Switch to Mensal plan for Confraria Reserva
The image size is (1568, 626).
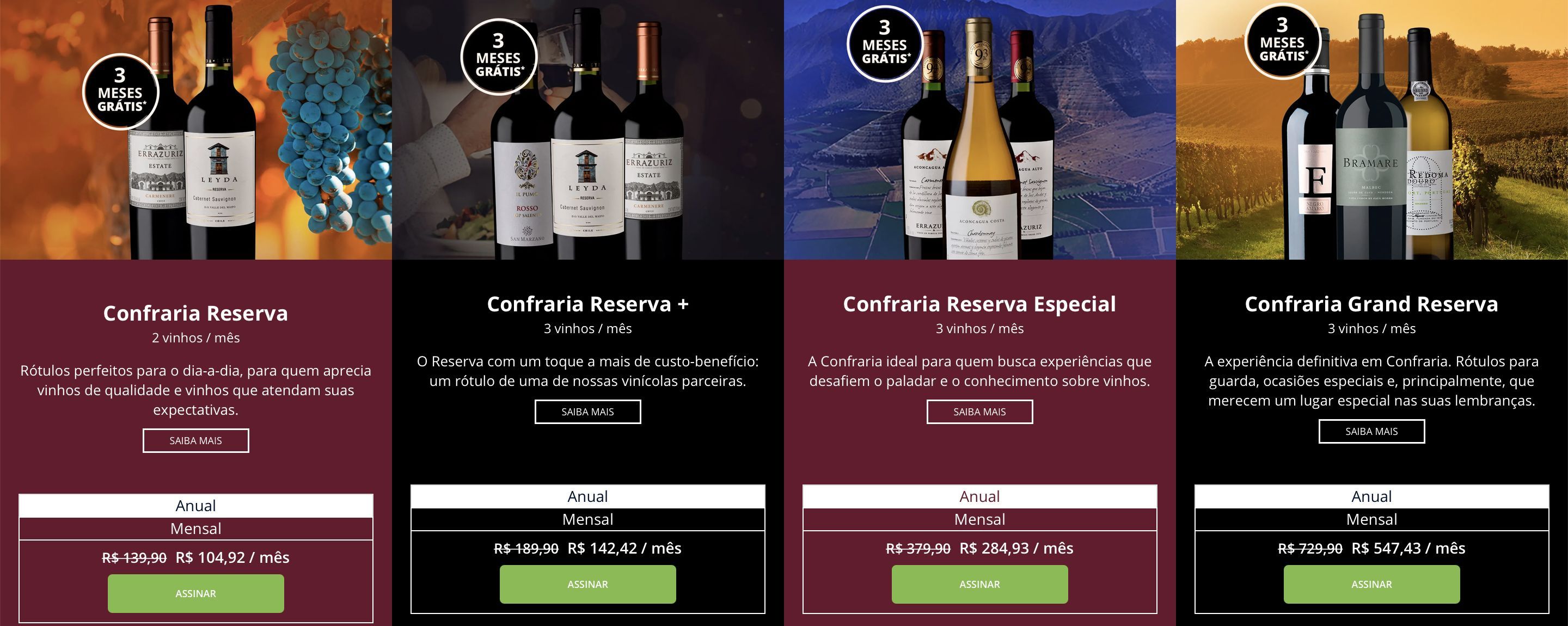195,529
